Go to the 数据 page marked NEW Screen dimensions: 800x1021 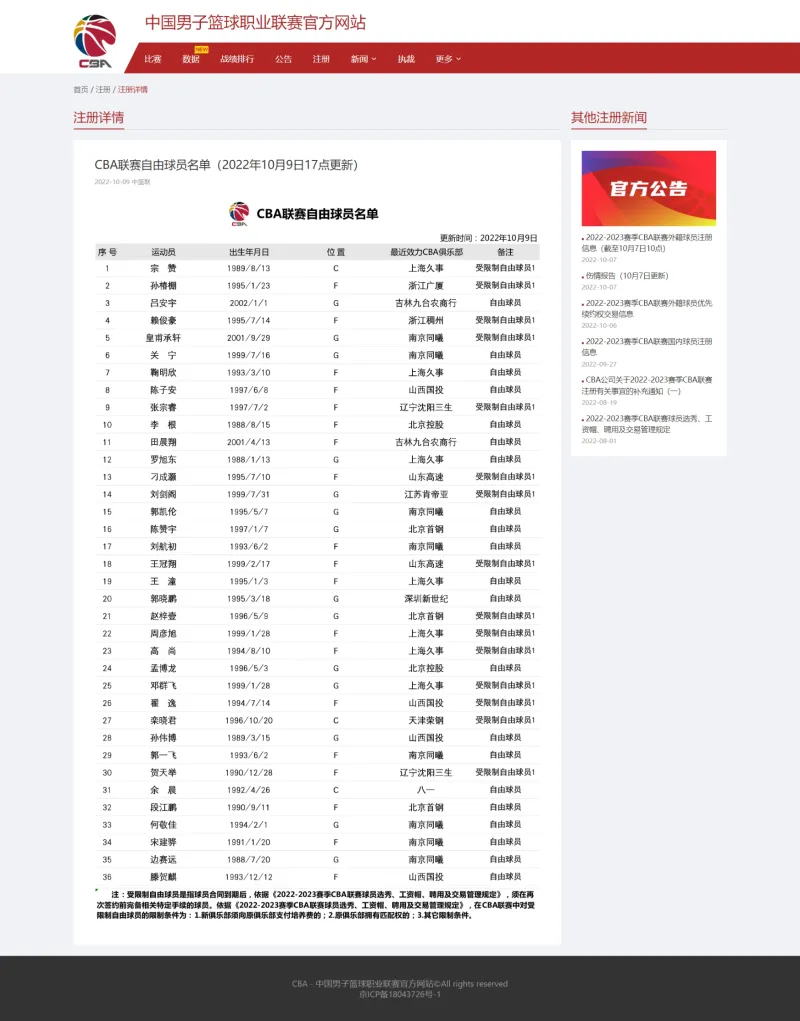190,59
